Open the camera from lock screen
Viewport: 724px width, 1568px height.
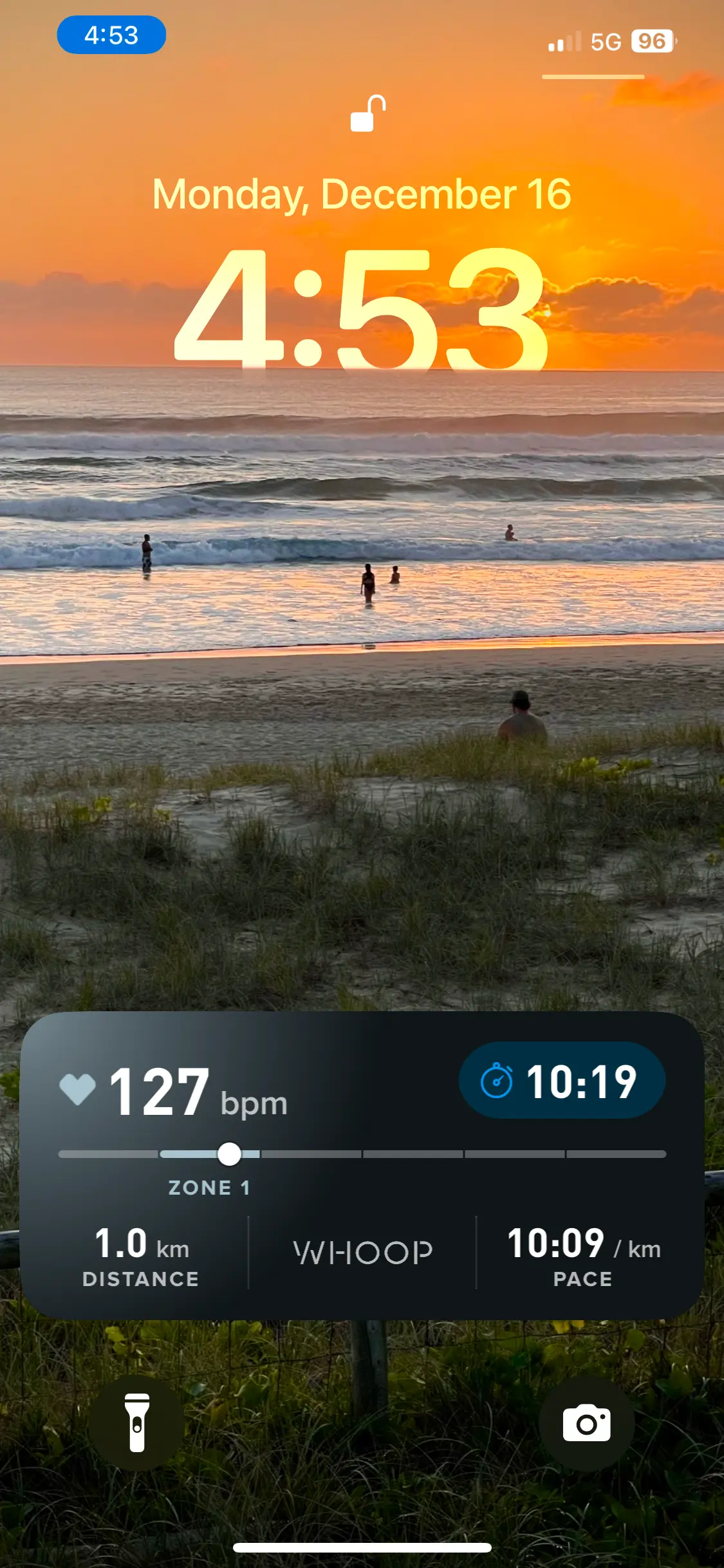pyautogui.click(x=586, y=1424)
